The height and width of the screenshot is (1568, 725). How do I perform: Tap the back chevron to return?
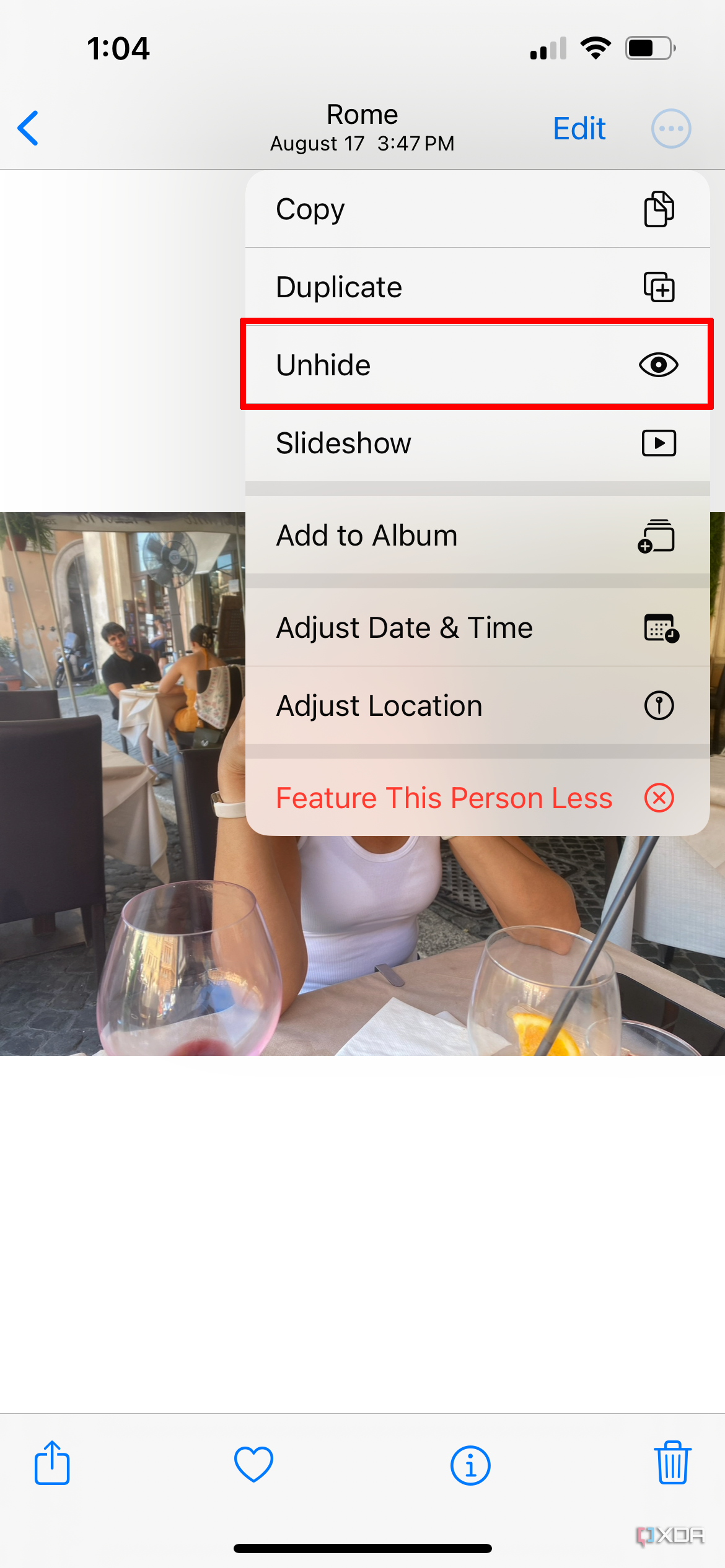tap(28, 128)
